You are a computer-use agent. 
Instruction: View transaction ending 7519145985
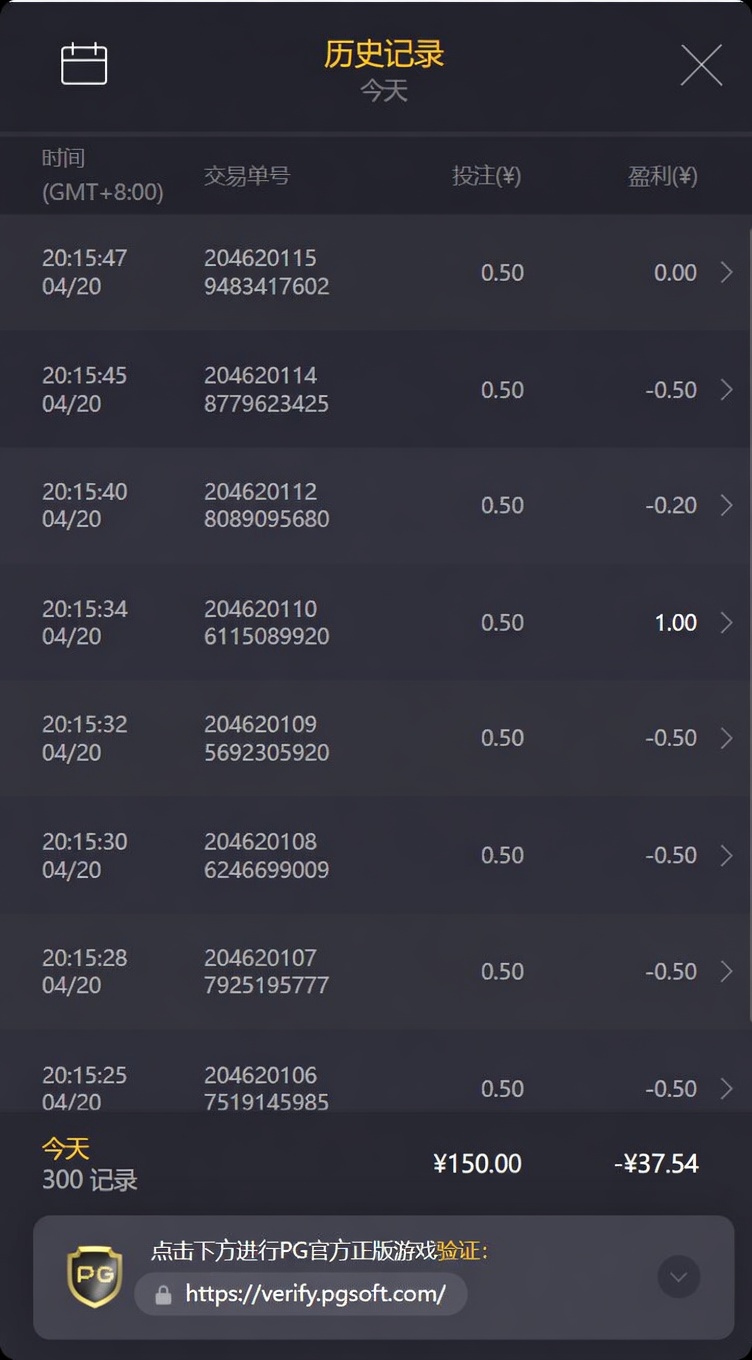click(376, 1072)
